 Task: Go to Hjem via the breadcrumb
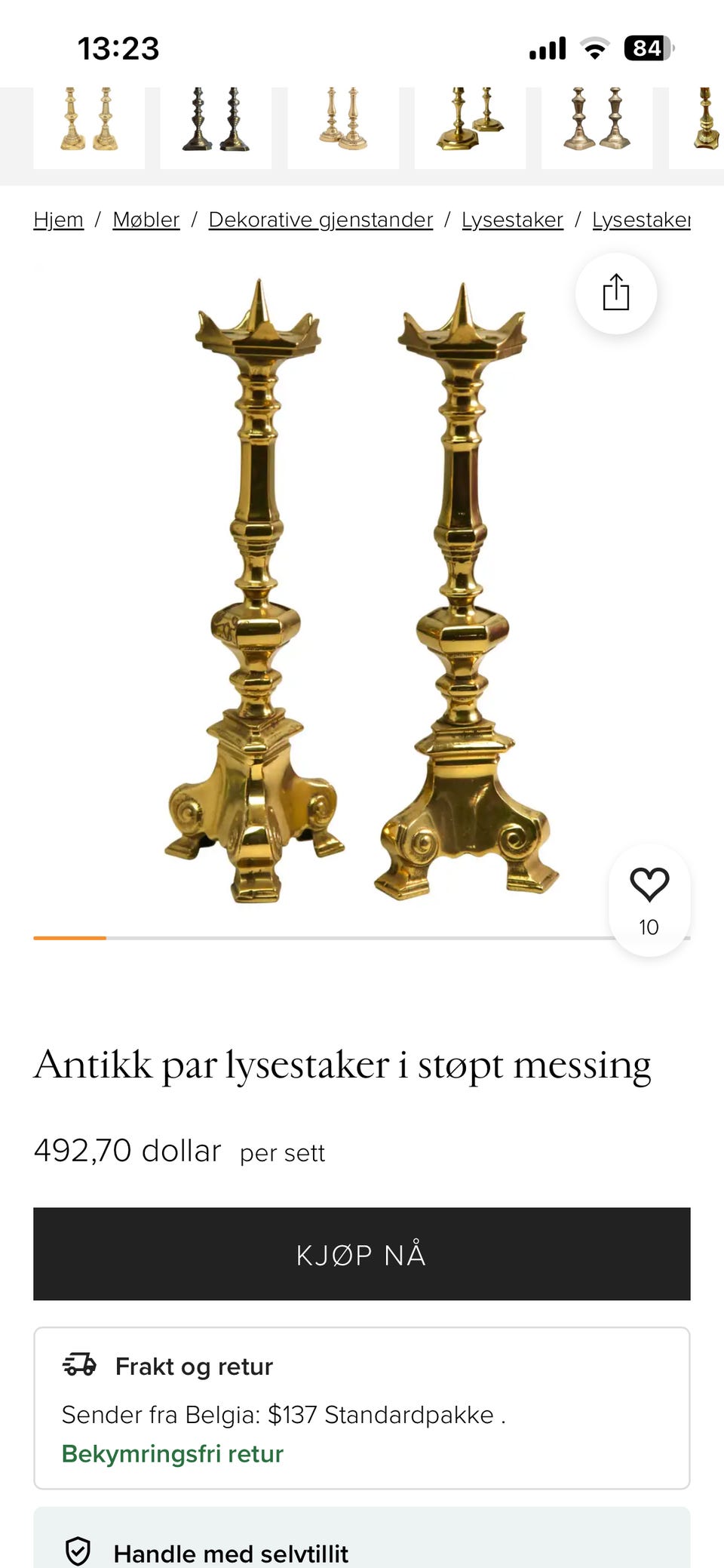click(58, 220)
